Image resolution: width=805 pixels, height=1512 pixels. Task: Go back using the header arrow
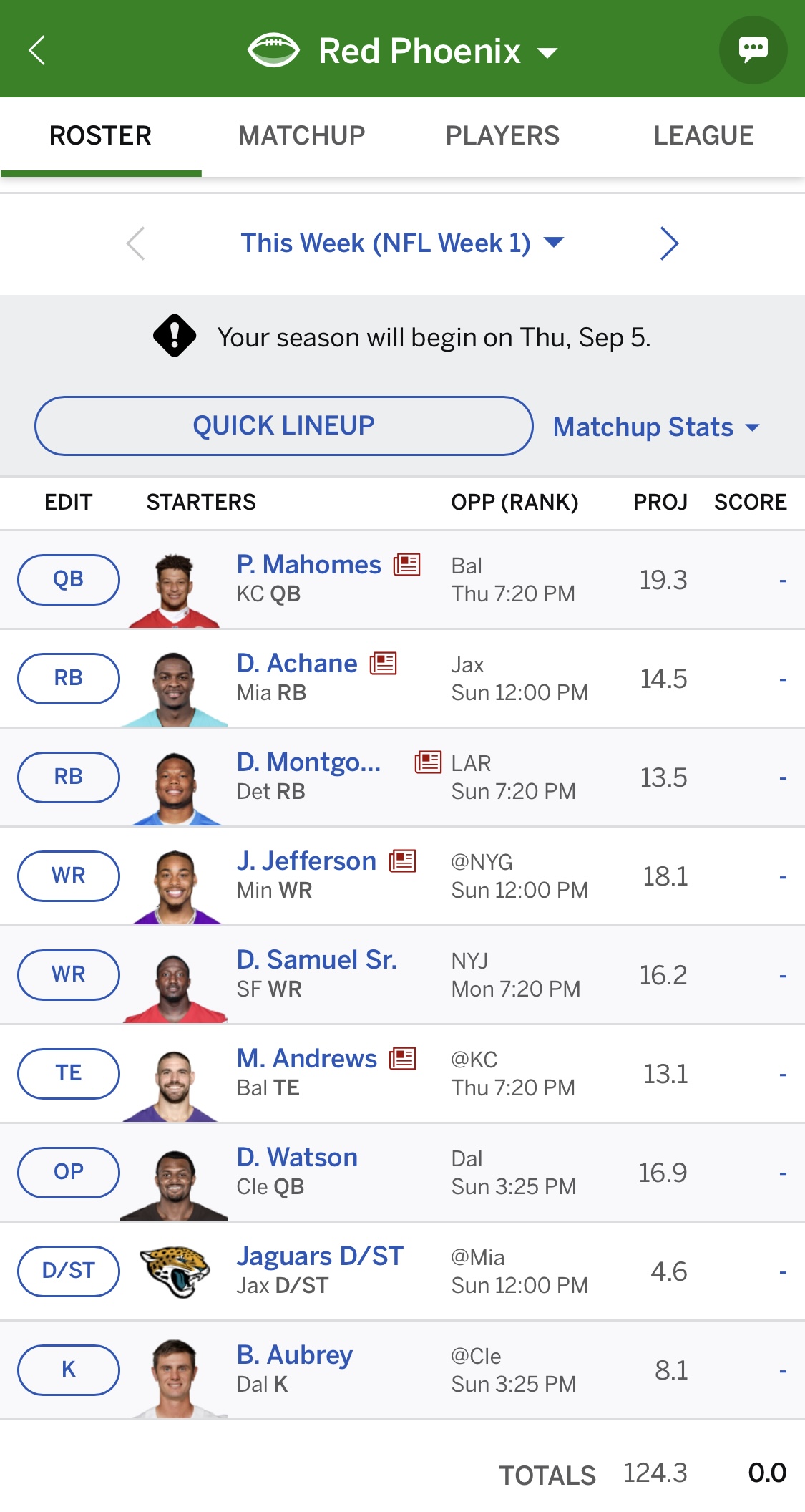pyautogui.click(x=37, y=50)
